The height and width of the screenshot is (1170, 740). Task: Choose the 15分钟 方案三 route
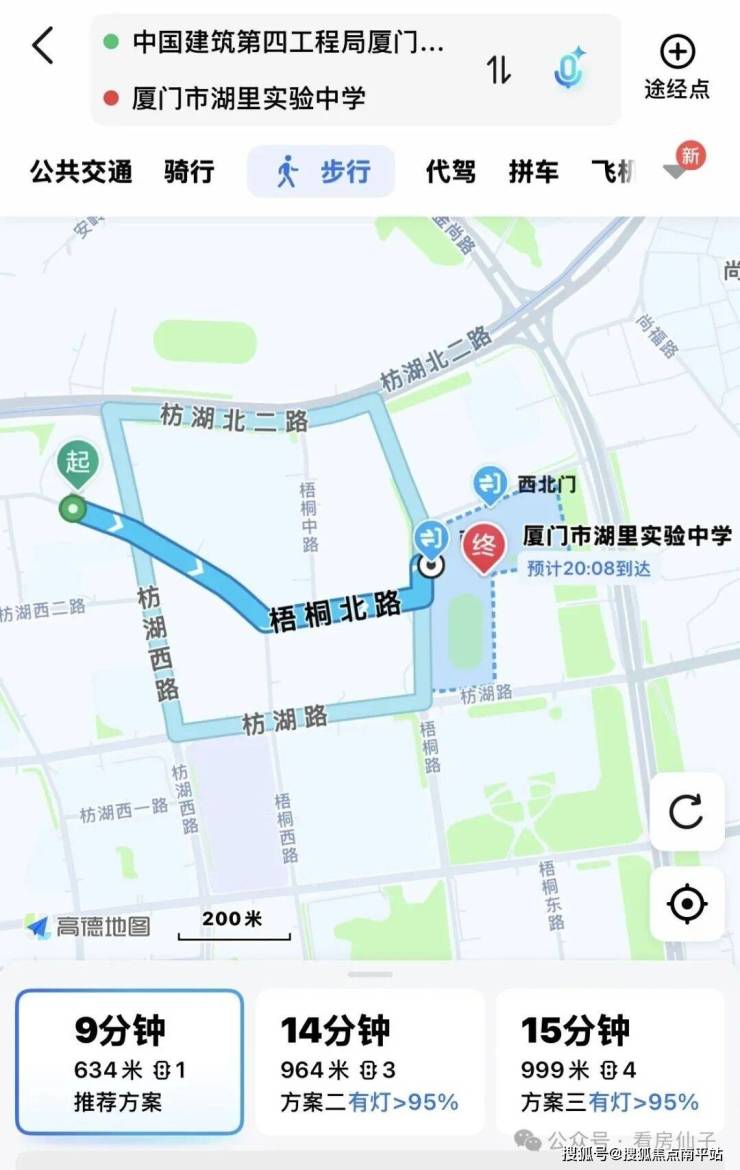(x=610, y=1062)
